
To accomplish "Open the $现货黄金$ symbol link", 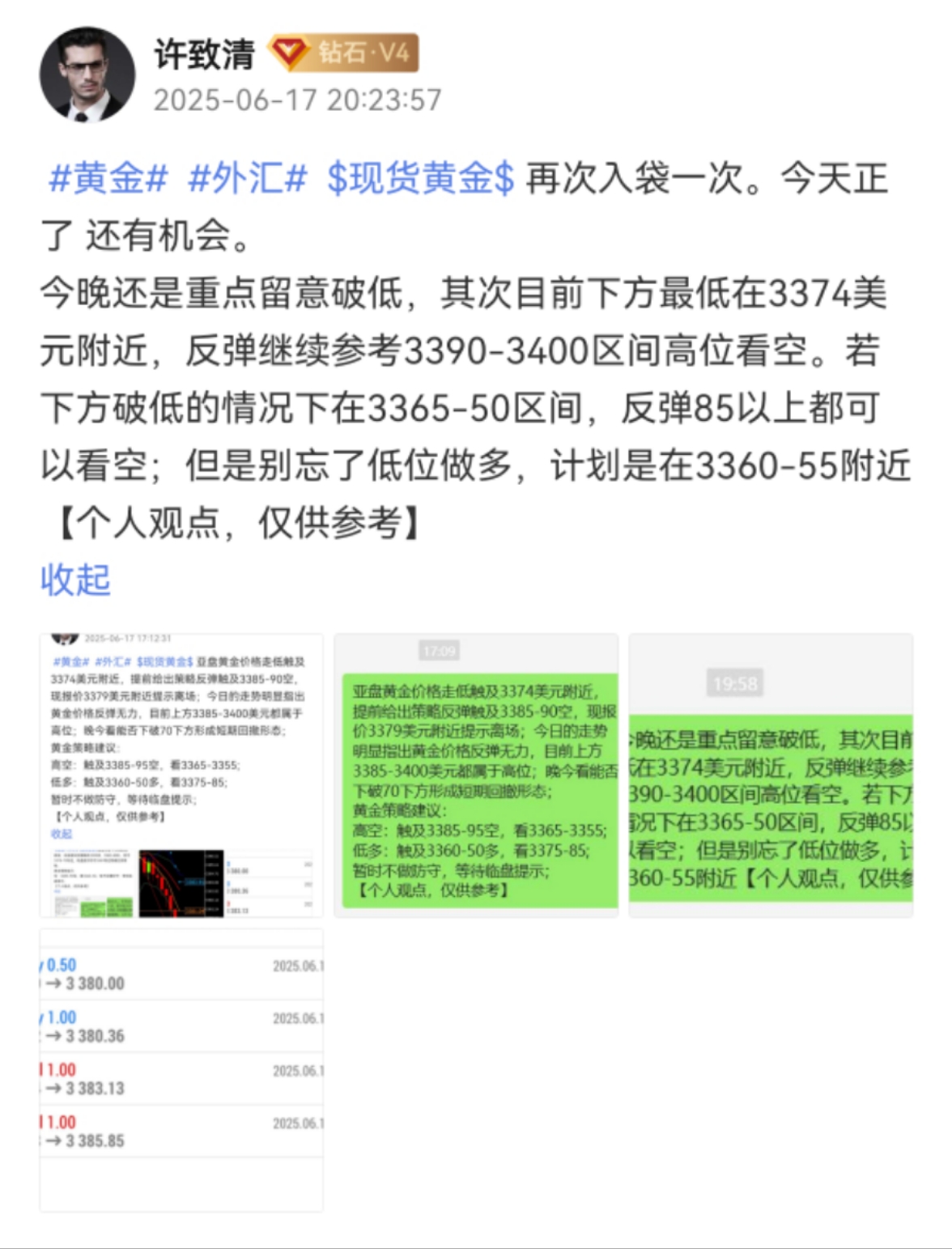I will pyautogui.click(x=420, y=178).
